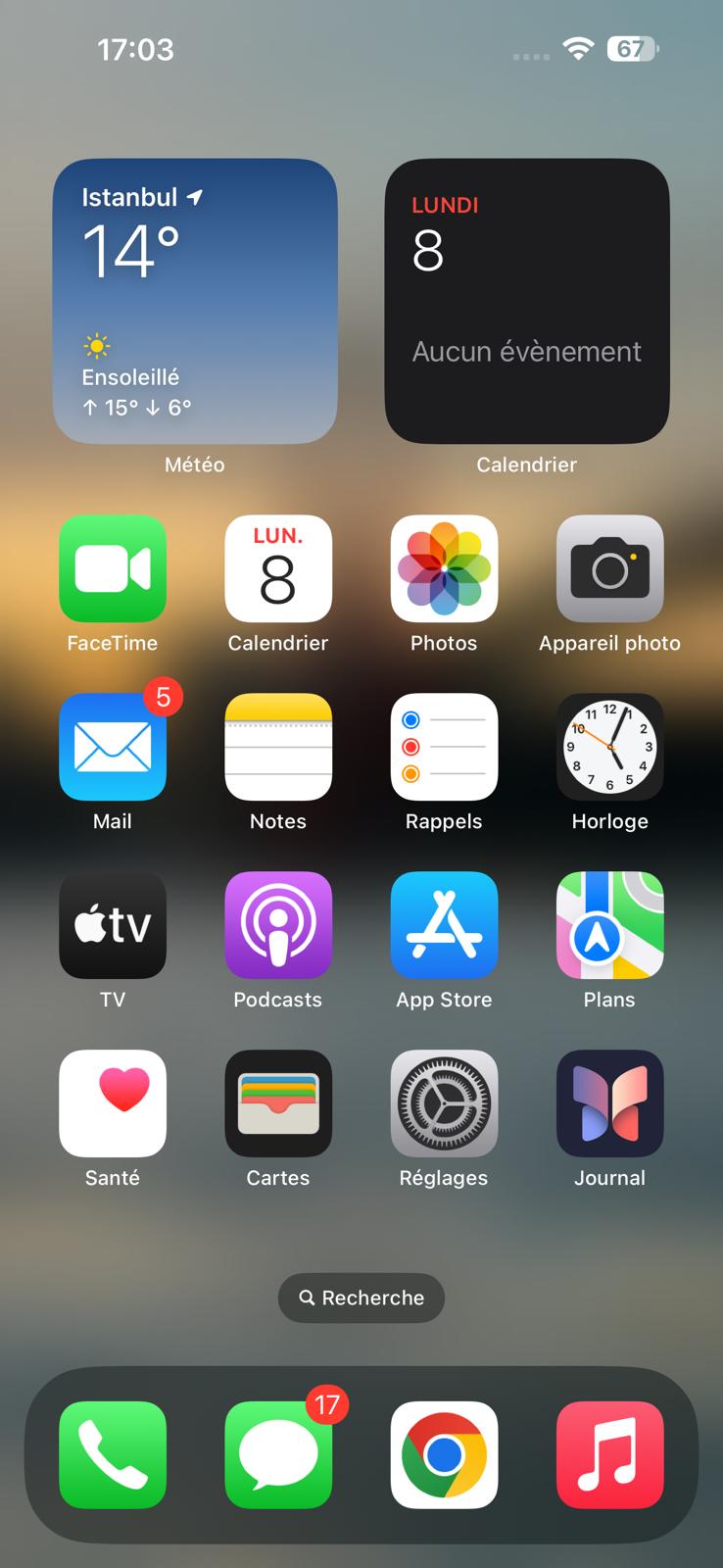This screenshot has width=723, height=1568.
Task: Open Réglages settings
Action: (x=444, y=1103)
